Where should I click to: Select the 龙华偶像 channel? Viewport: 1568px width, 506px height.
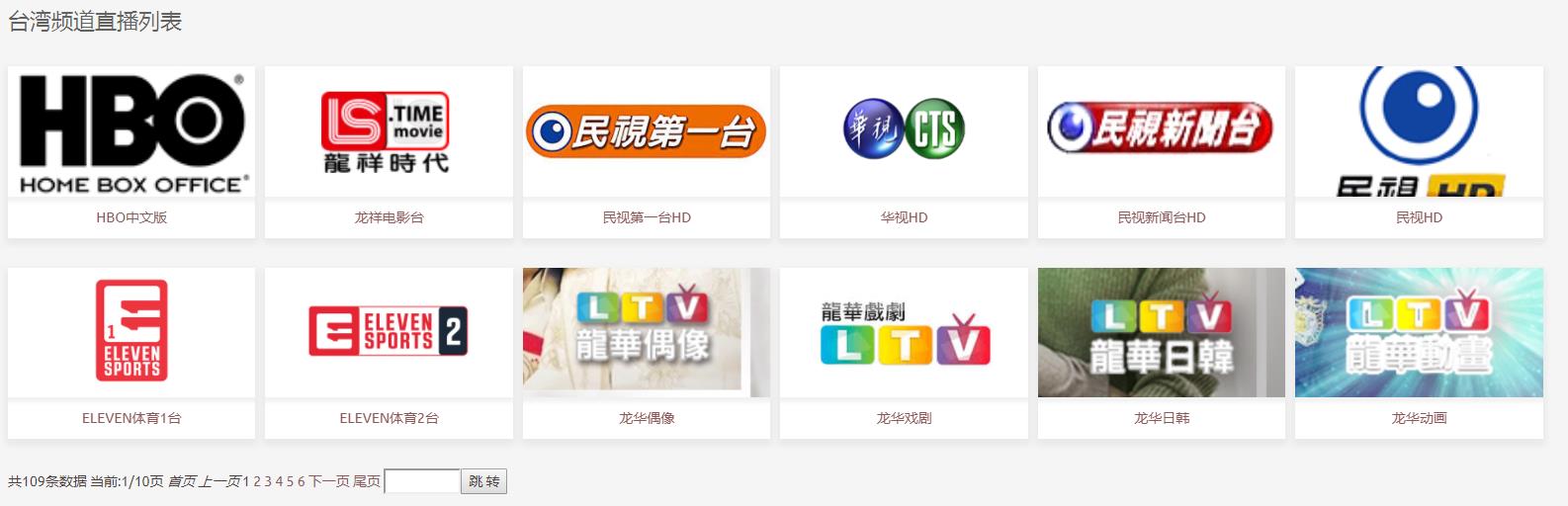[647, 333]
